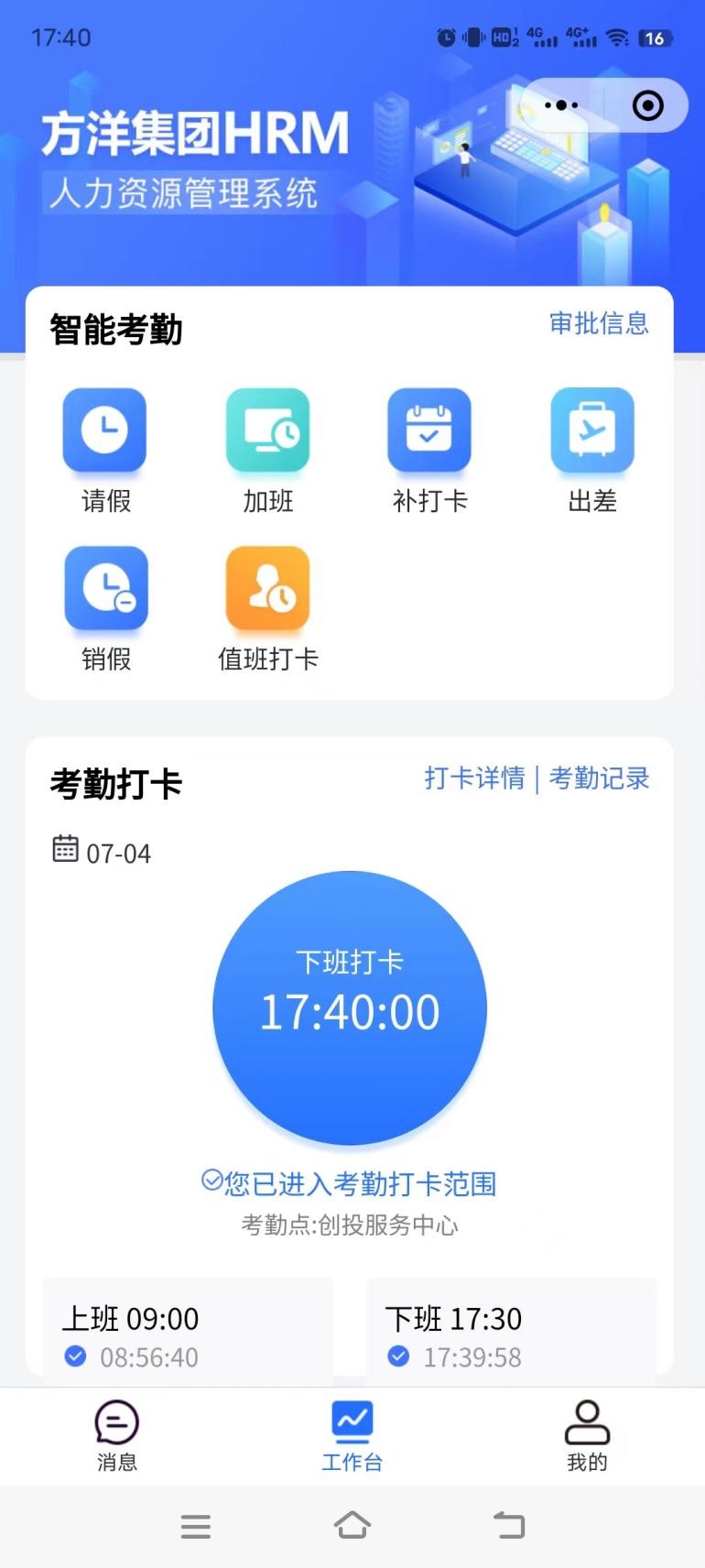The height and width of the screenshot is (1568, 705).
Task: Select the 工作台 workbench tab
Action: pos(352,1435)
